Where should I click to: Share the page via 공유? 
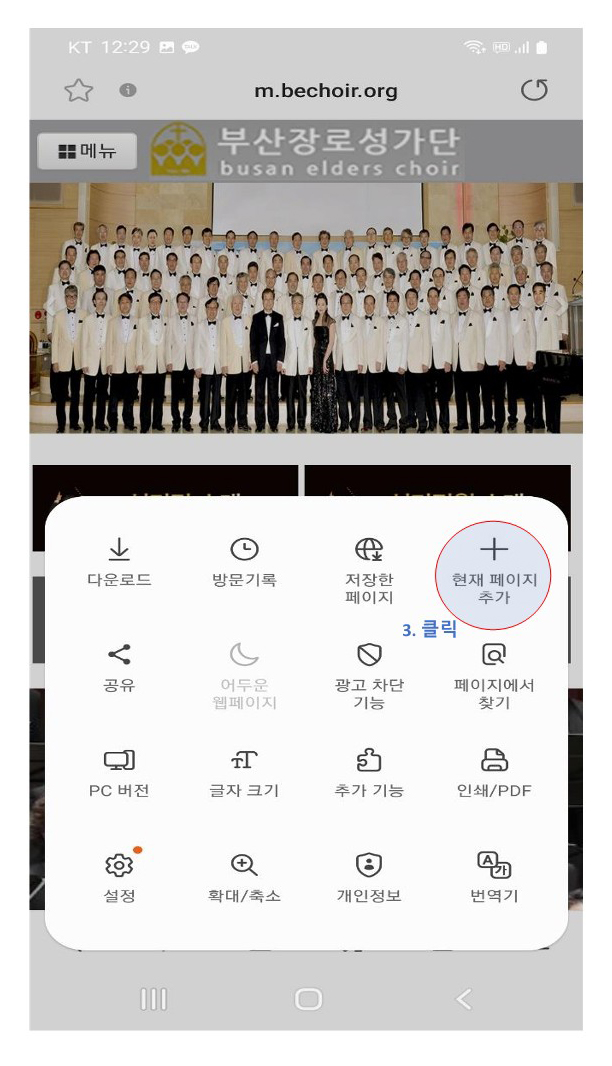tap(119, 668)
